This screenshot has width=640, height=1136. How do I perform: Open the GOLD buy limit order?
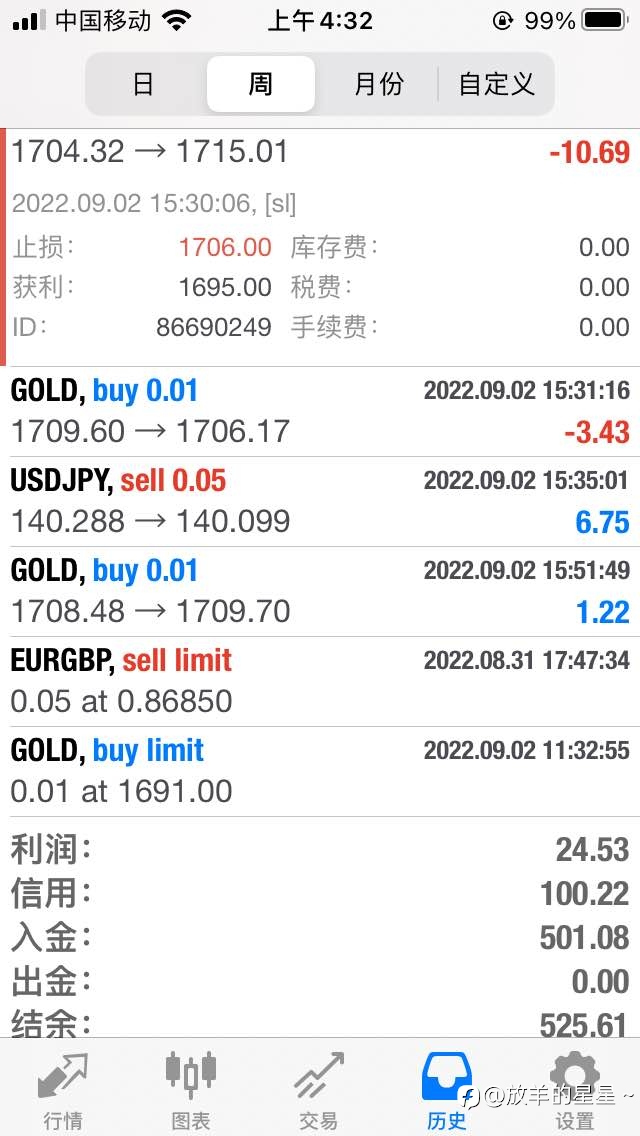[x=320, y=772]
